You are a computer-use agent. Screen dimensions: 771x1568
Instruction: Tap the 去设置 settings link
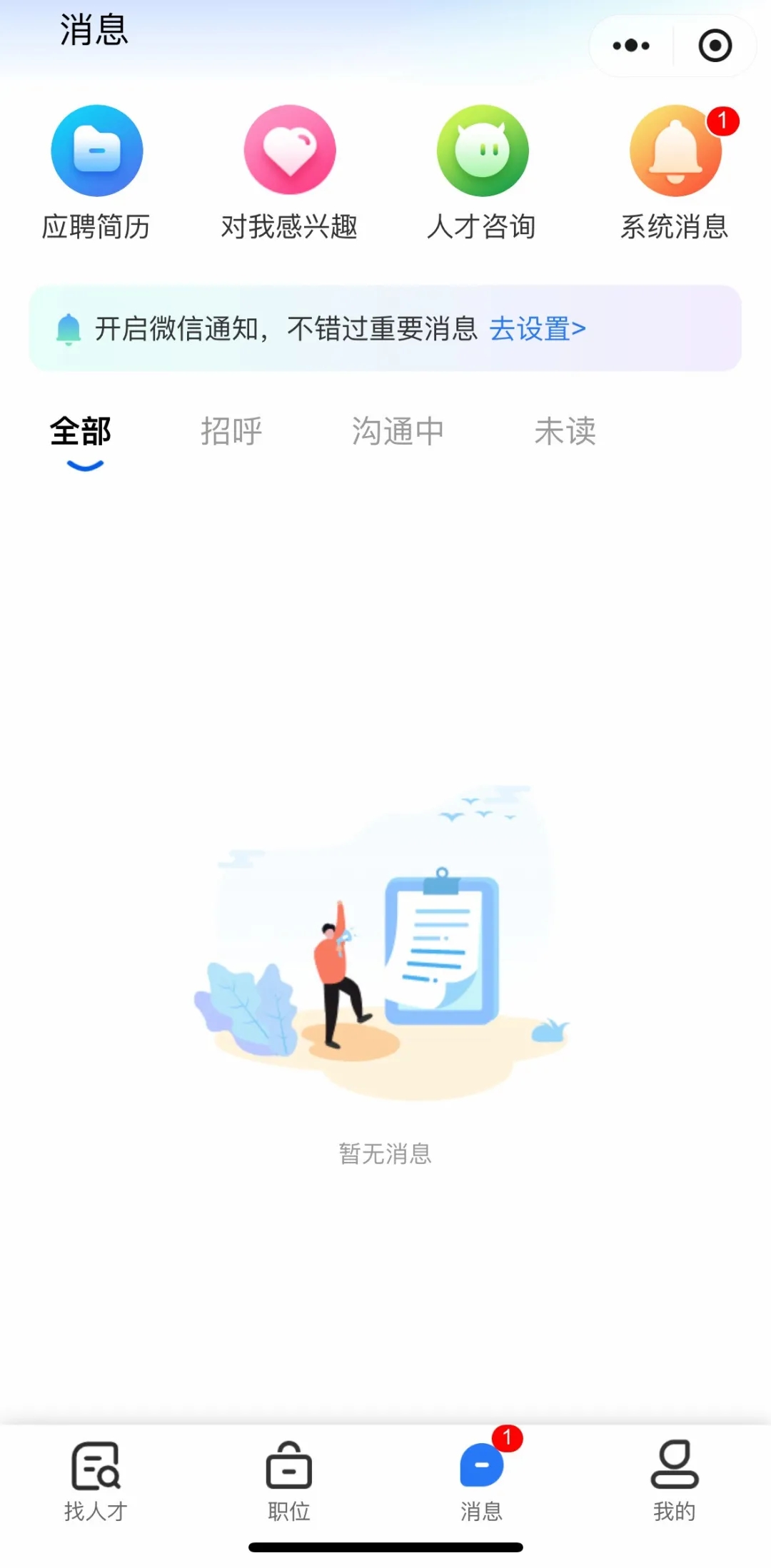[x=537, y=328]
